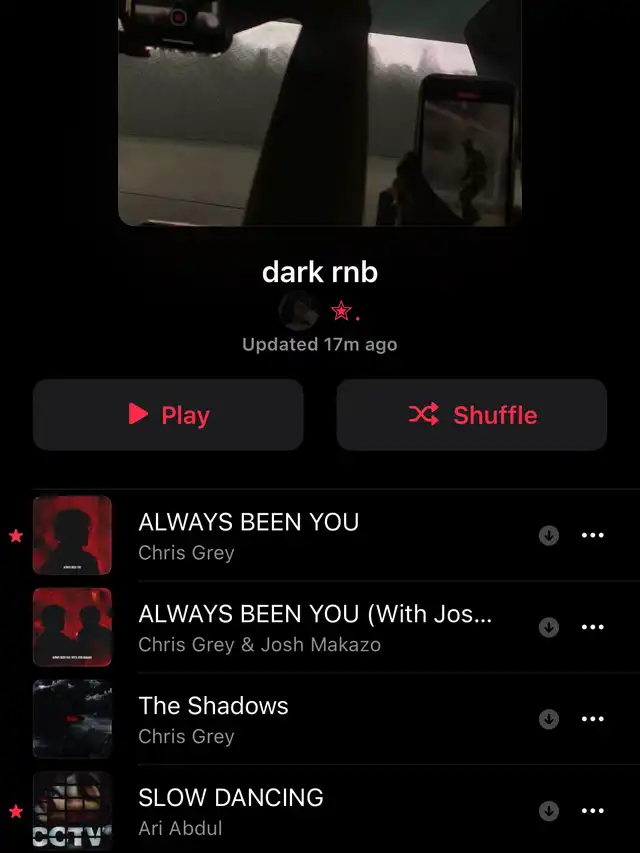This screenshot has width=640, height=853.
Task: Shuffle the dark rnb playlist
Action: click(471, 415)
